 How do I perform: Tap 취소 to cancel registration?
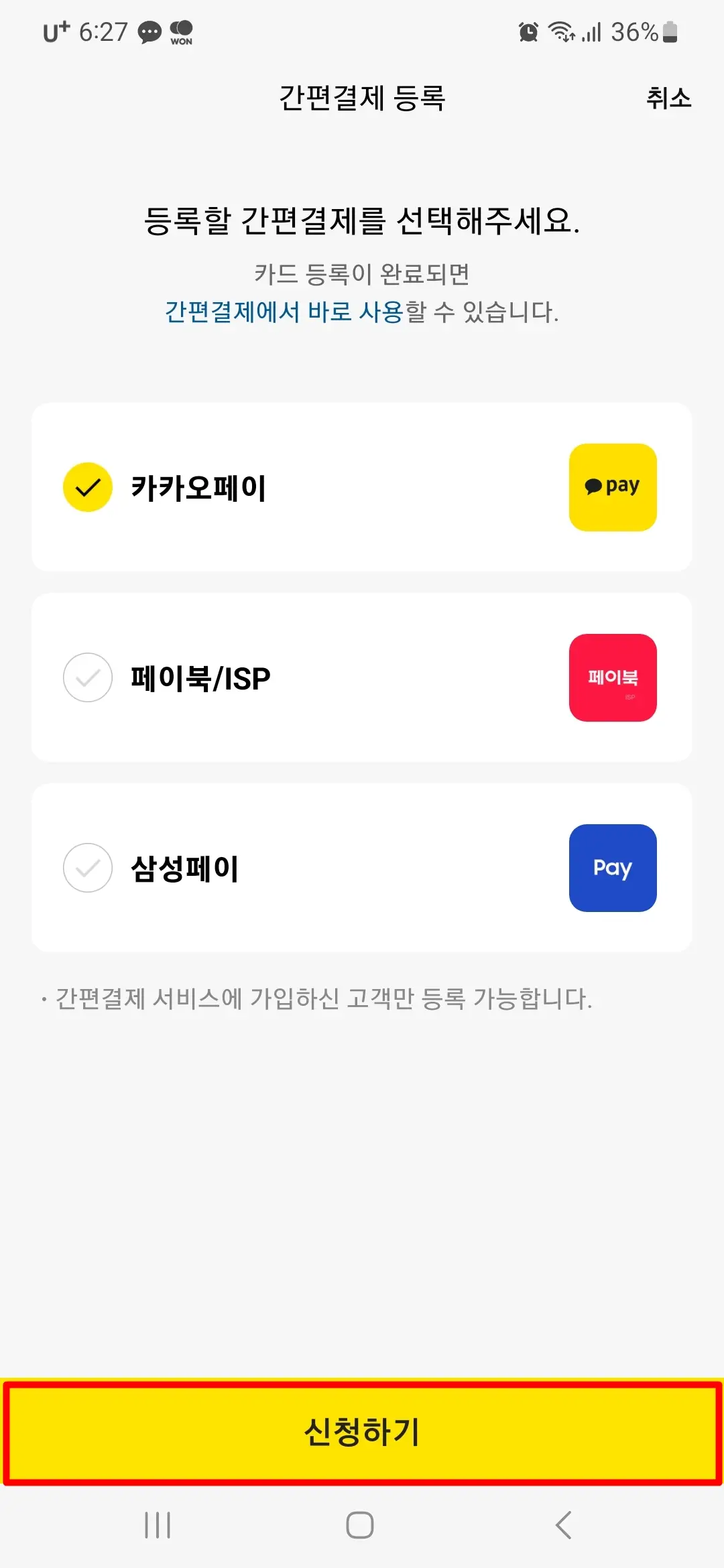coord(668,99)
